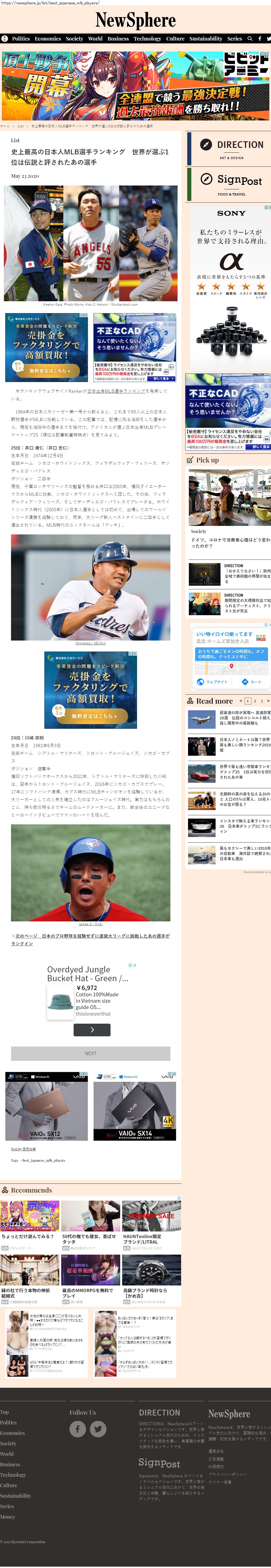Tap the NewSphere logo at the top
The image size is (271, 1568).
[x=135, y=20]
